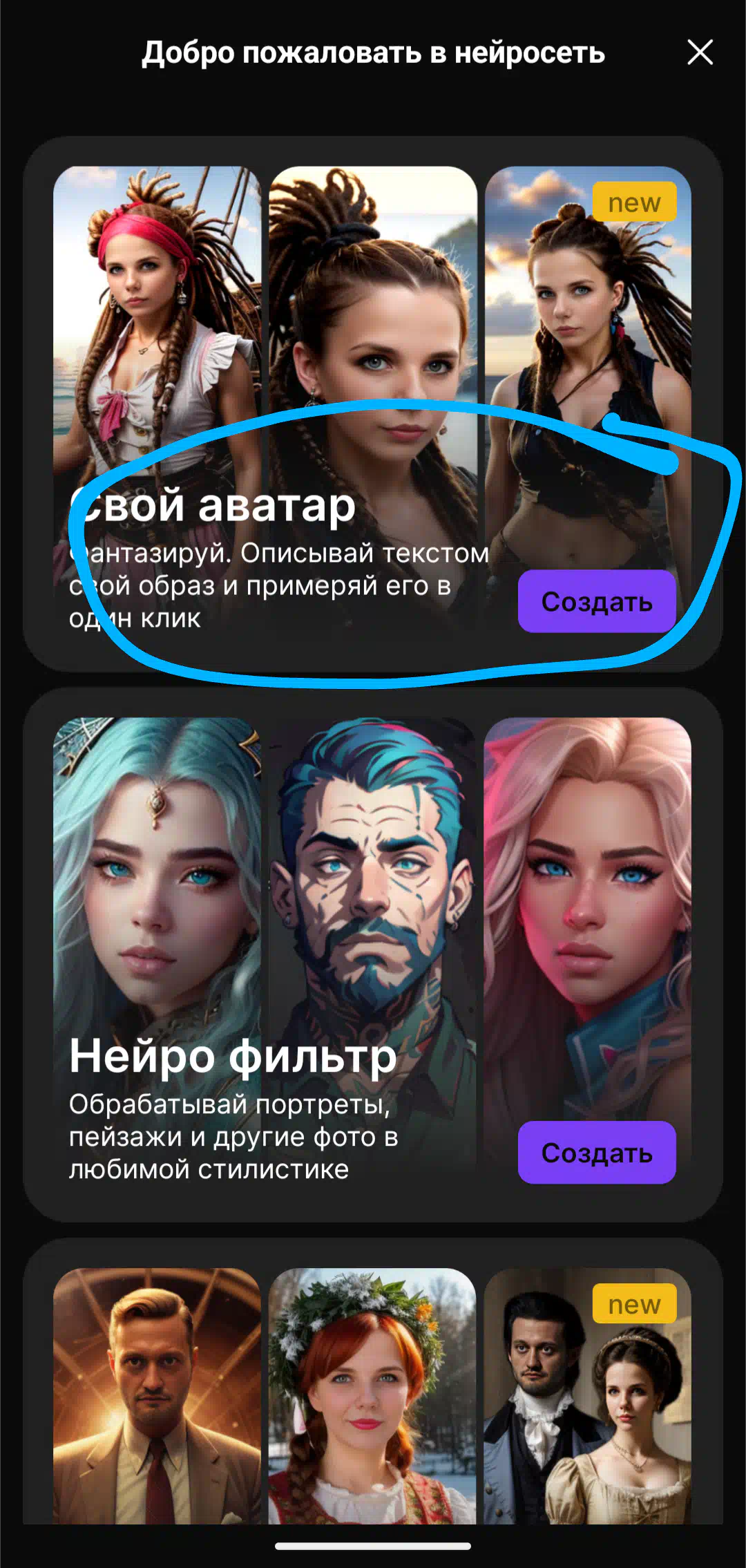Open the Нейро фильтр card
746x1568 pixels.
373,954
